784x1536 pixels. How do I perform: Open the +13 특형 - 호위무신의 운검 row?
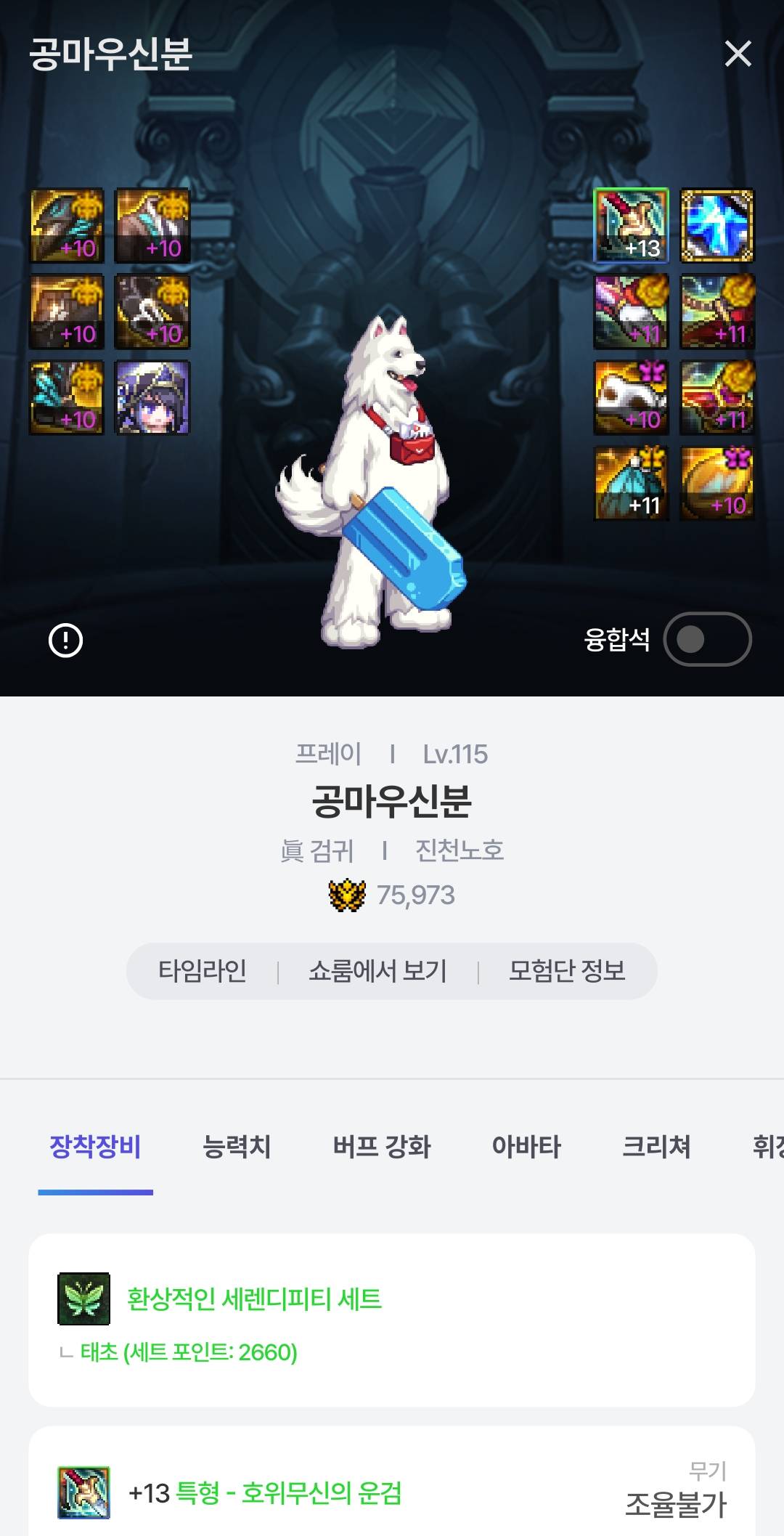click(x=391, y=1492)
